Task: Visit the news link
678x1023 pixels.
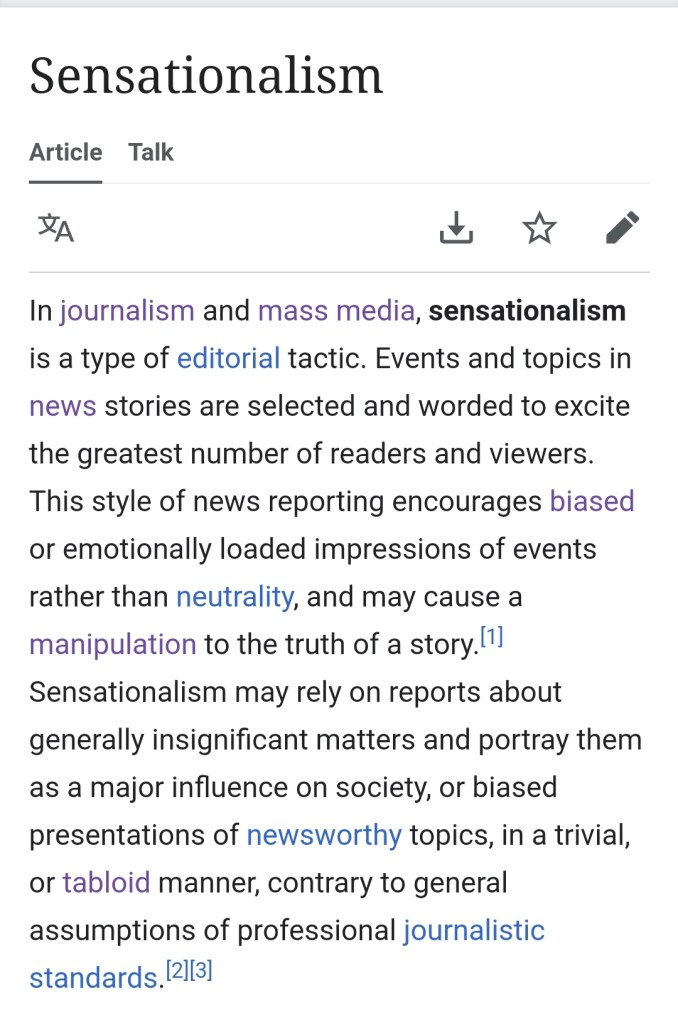Action: (63, 406)
